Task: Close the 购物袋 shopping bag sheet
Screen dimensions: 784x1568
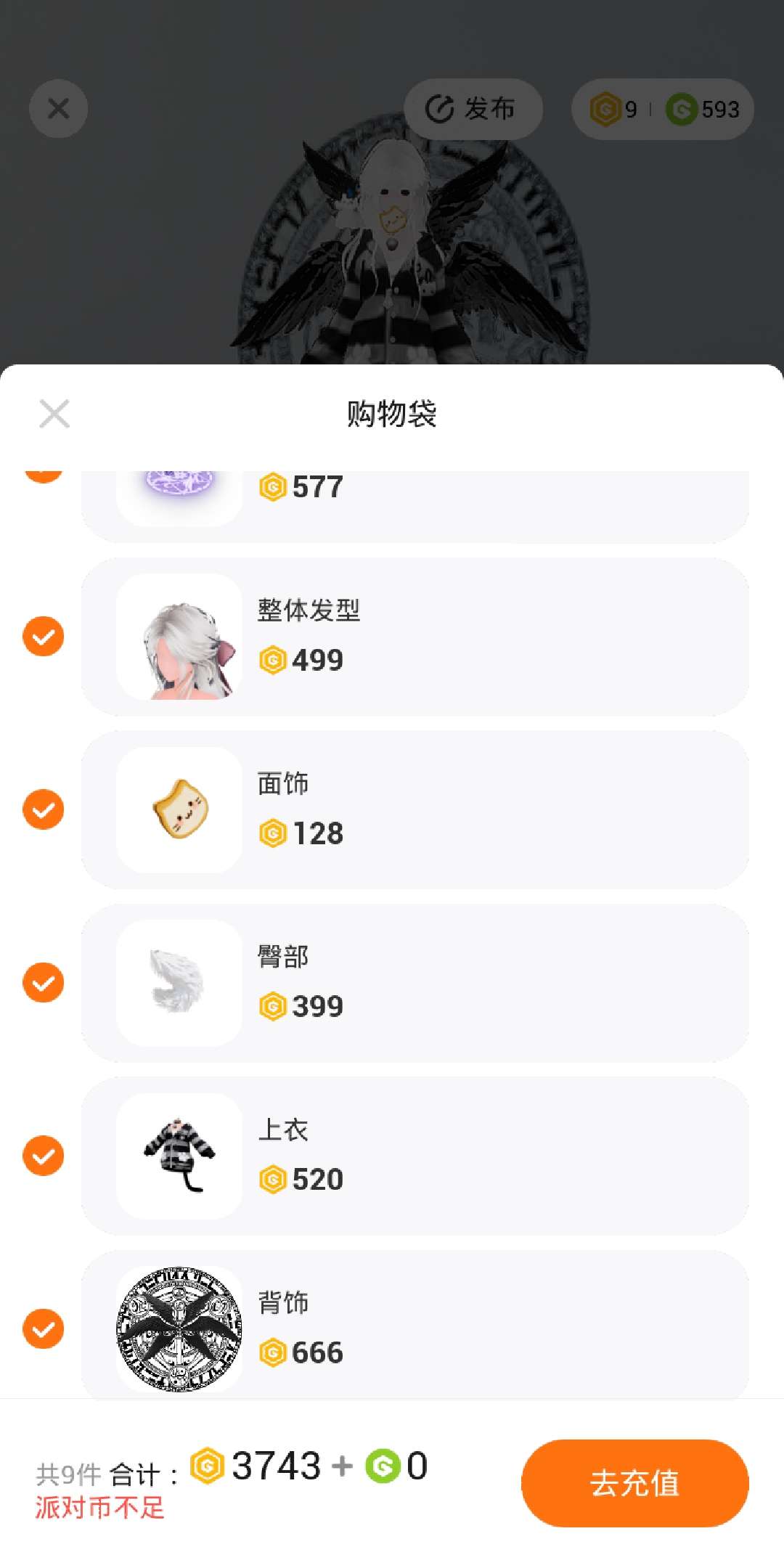Action: (x=54, y=414)
